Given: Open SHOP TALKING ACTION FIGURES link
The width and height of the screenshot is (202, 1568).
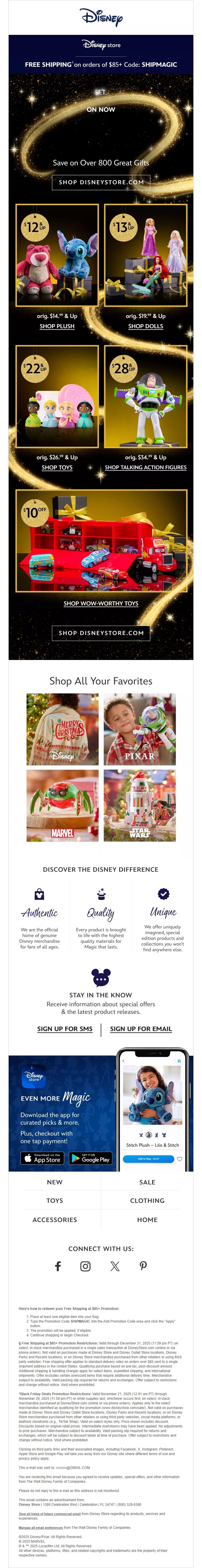Looking at the screenshot, I should (x=145, y=468).
